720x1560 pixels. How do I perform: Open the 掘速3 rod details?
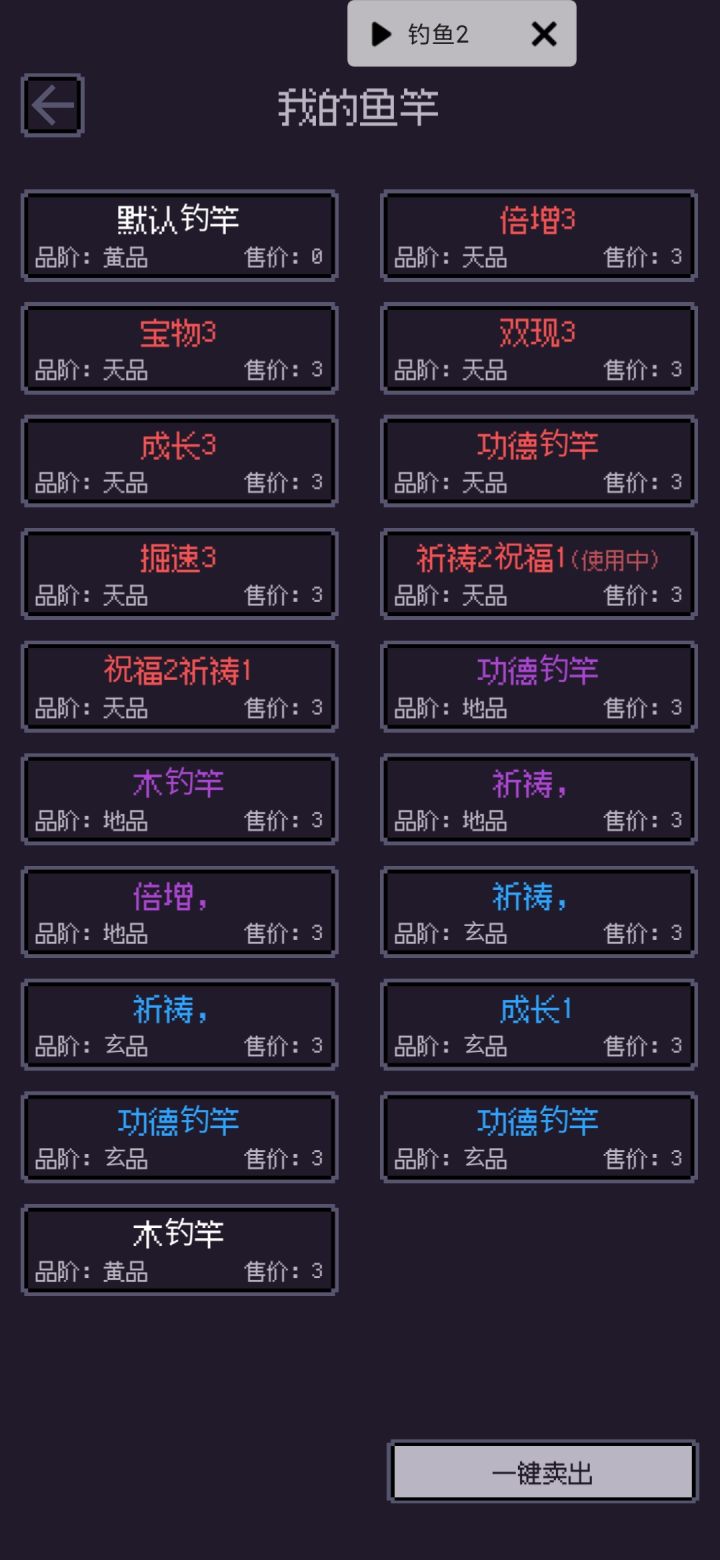(180, 573)
